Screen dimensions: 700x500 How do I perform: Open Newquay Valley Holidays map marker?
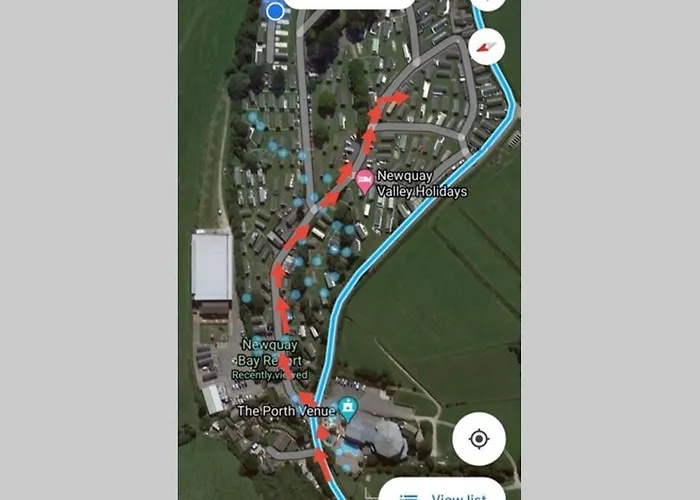point(365,181)
